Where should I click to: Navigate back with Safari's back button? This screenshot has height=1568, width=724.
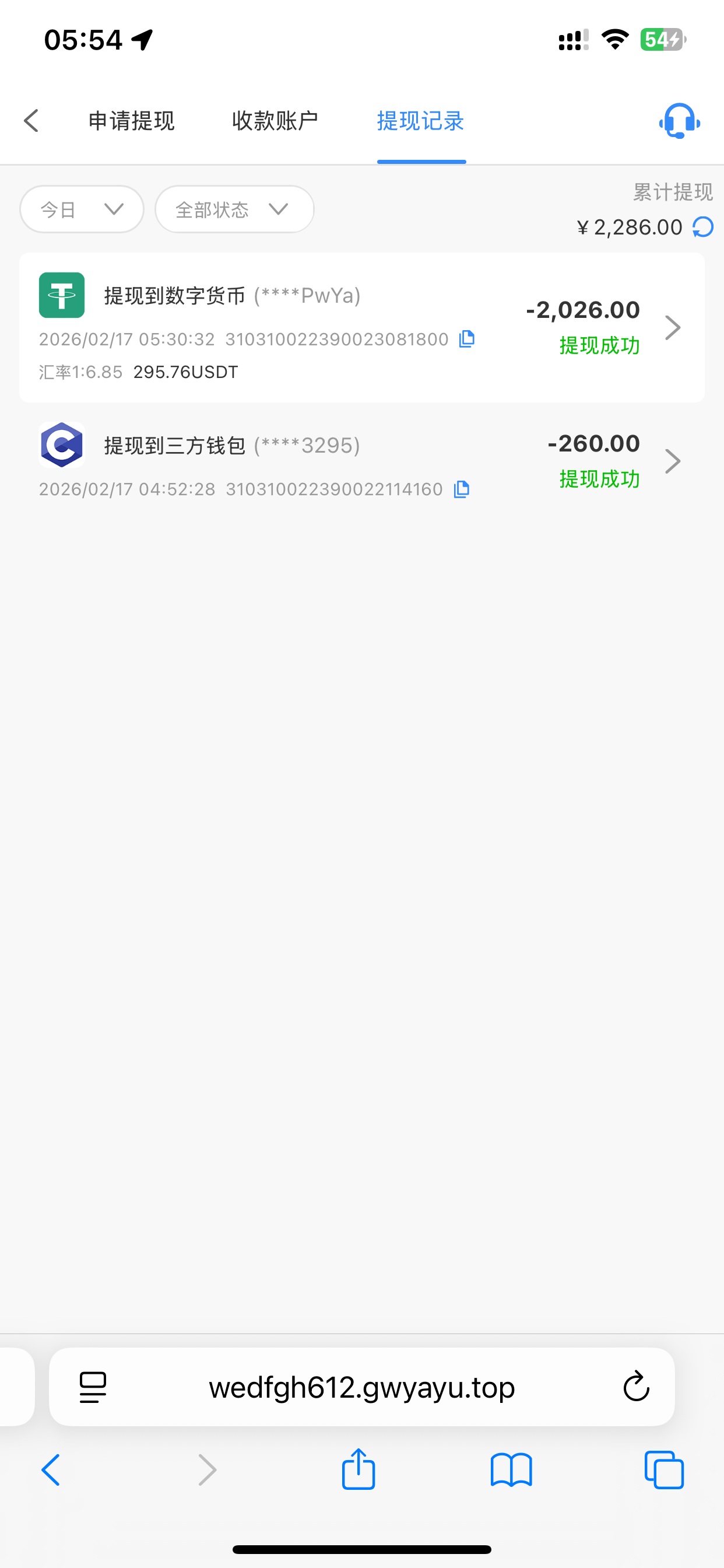pyautogui.click(x=51, y=1469)
